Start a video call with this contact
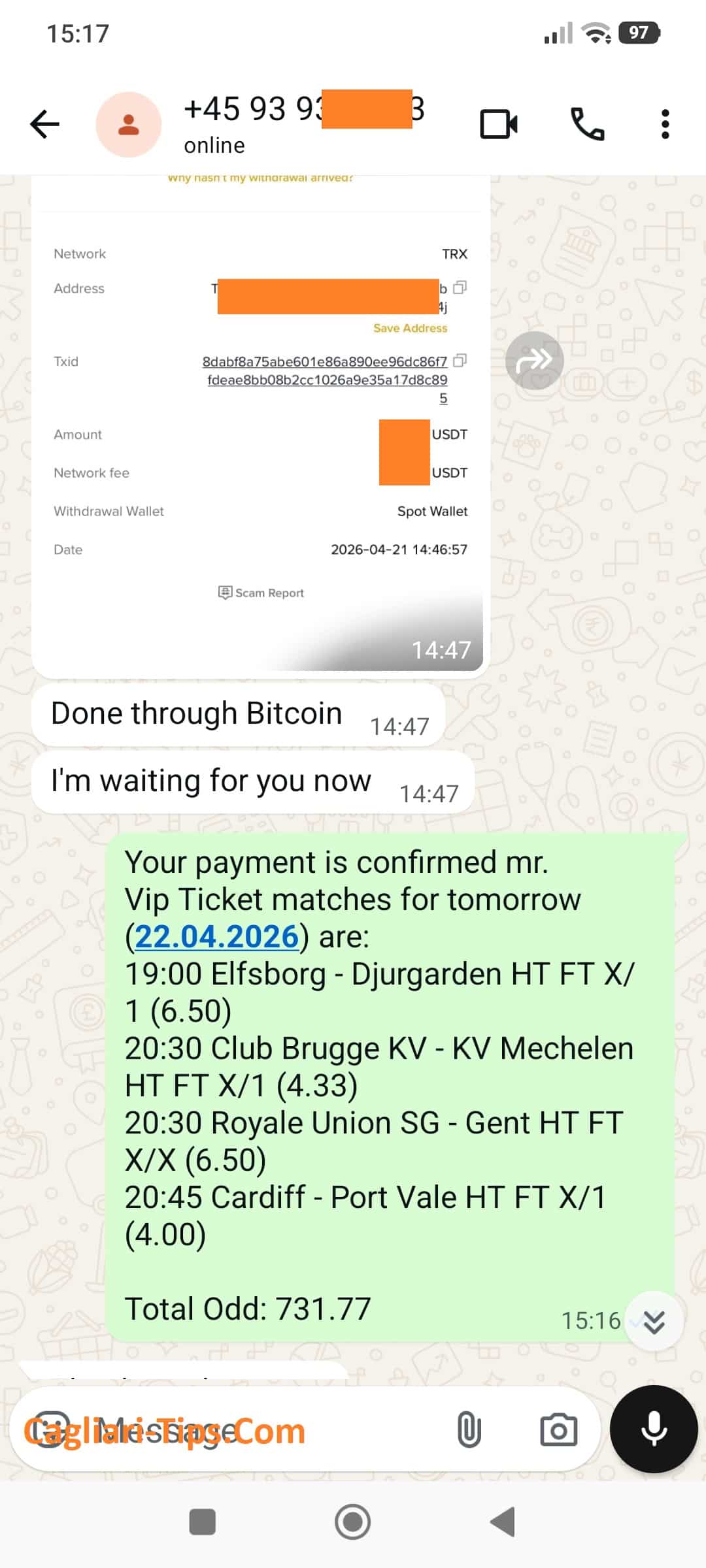The width and height of the screenshot is (706, 1568). [499, 124]
